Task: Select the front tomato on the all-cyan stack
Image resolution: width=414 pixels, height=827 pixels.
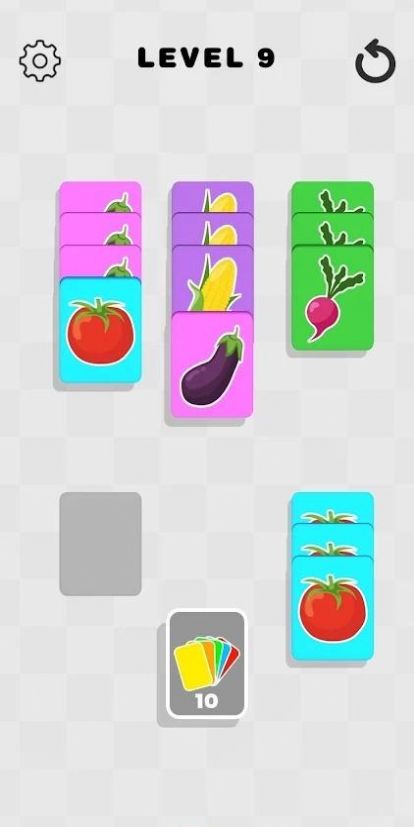Action: coord(332,608)
